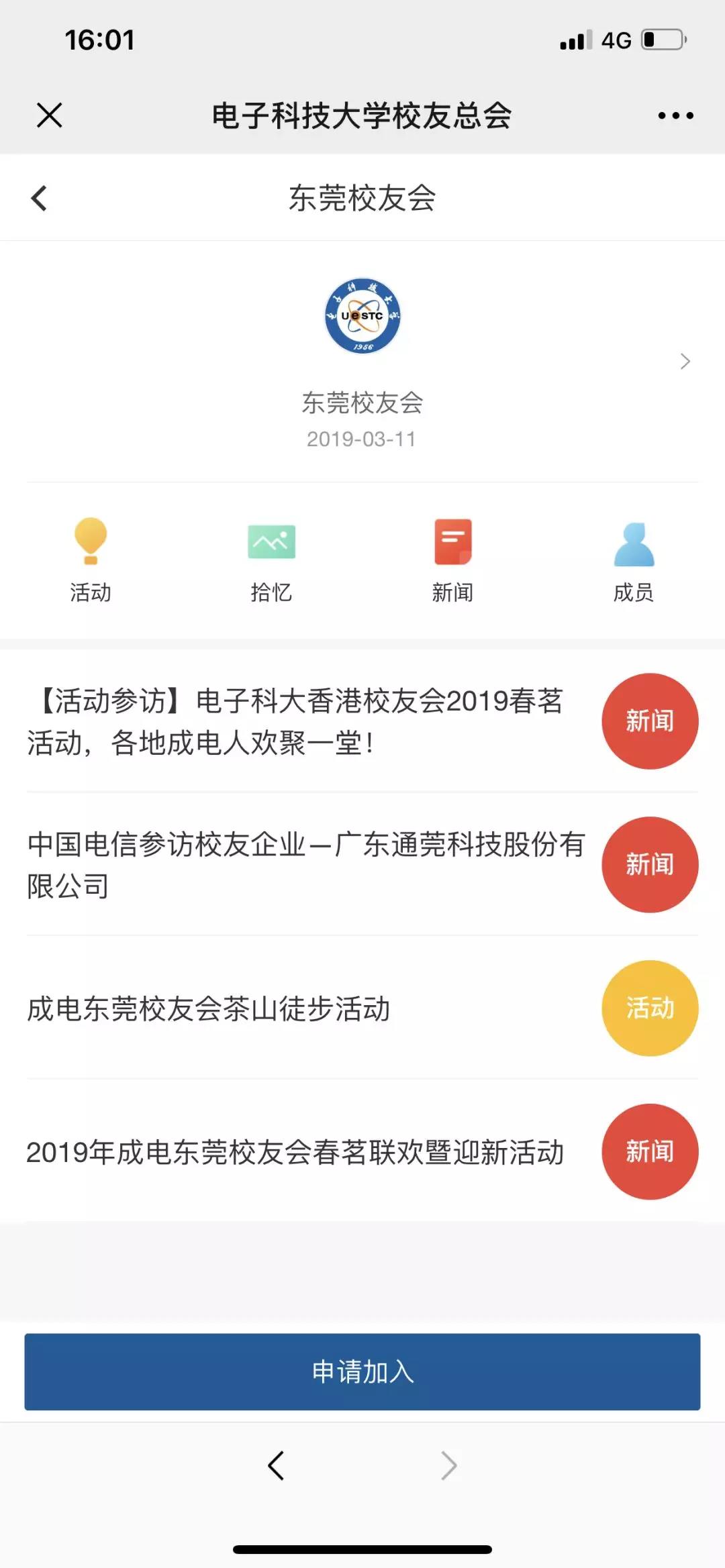Screen dimensions: 725x1568
Task: Open 茶山徒步活动 event item
Action: coord(362,1008)
